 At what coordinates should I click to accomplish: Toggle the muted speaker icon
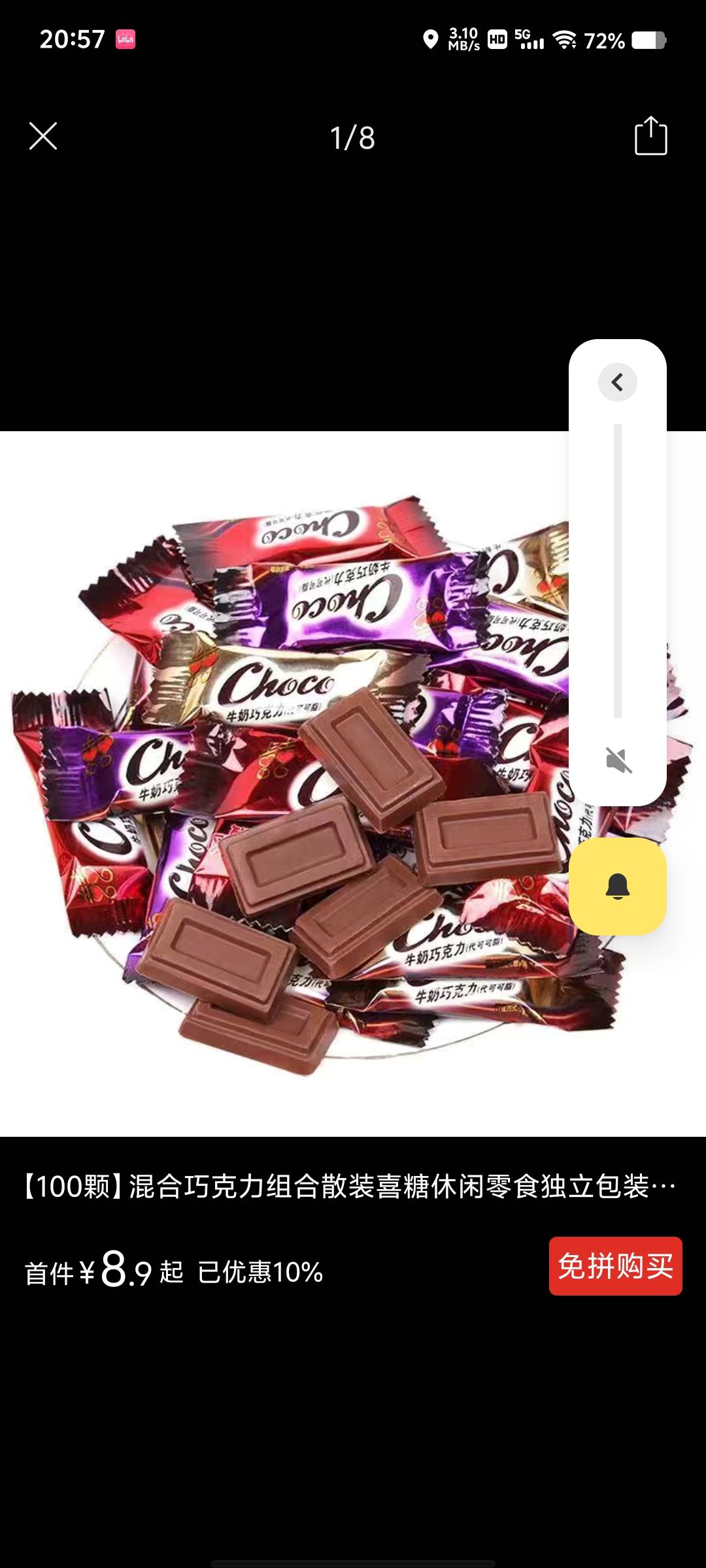(x=618, y=760)
